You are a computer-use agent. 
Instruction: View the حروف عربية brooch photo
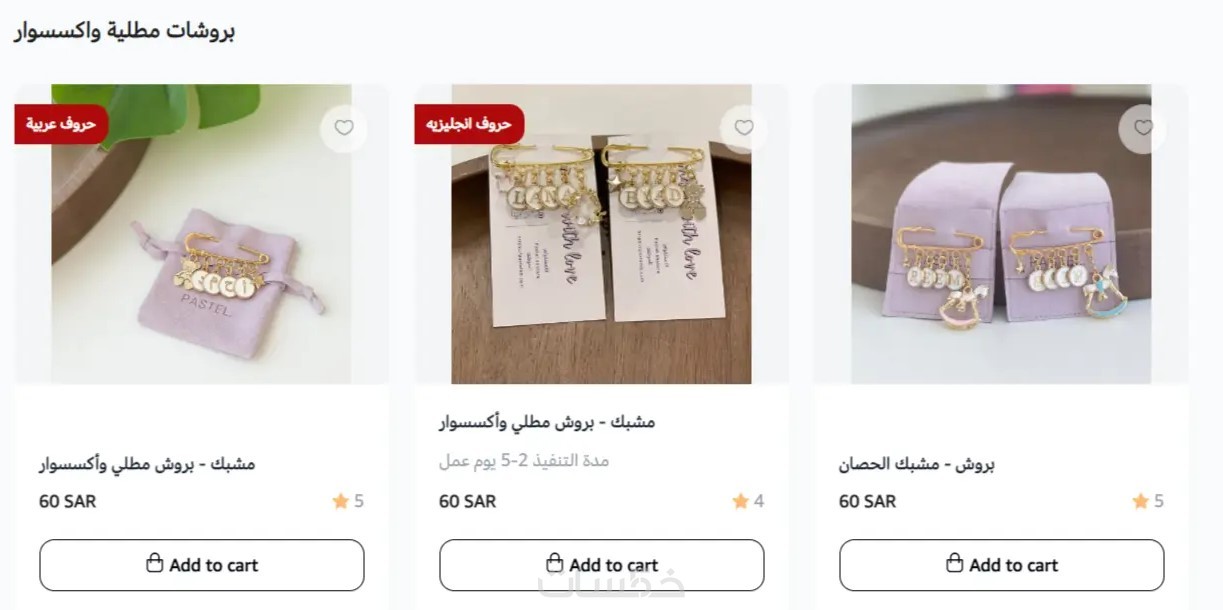point(200,260)
